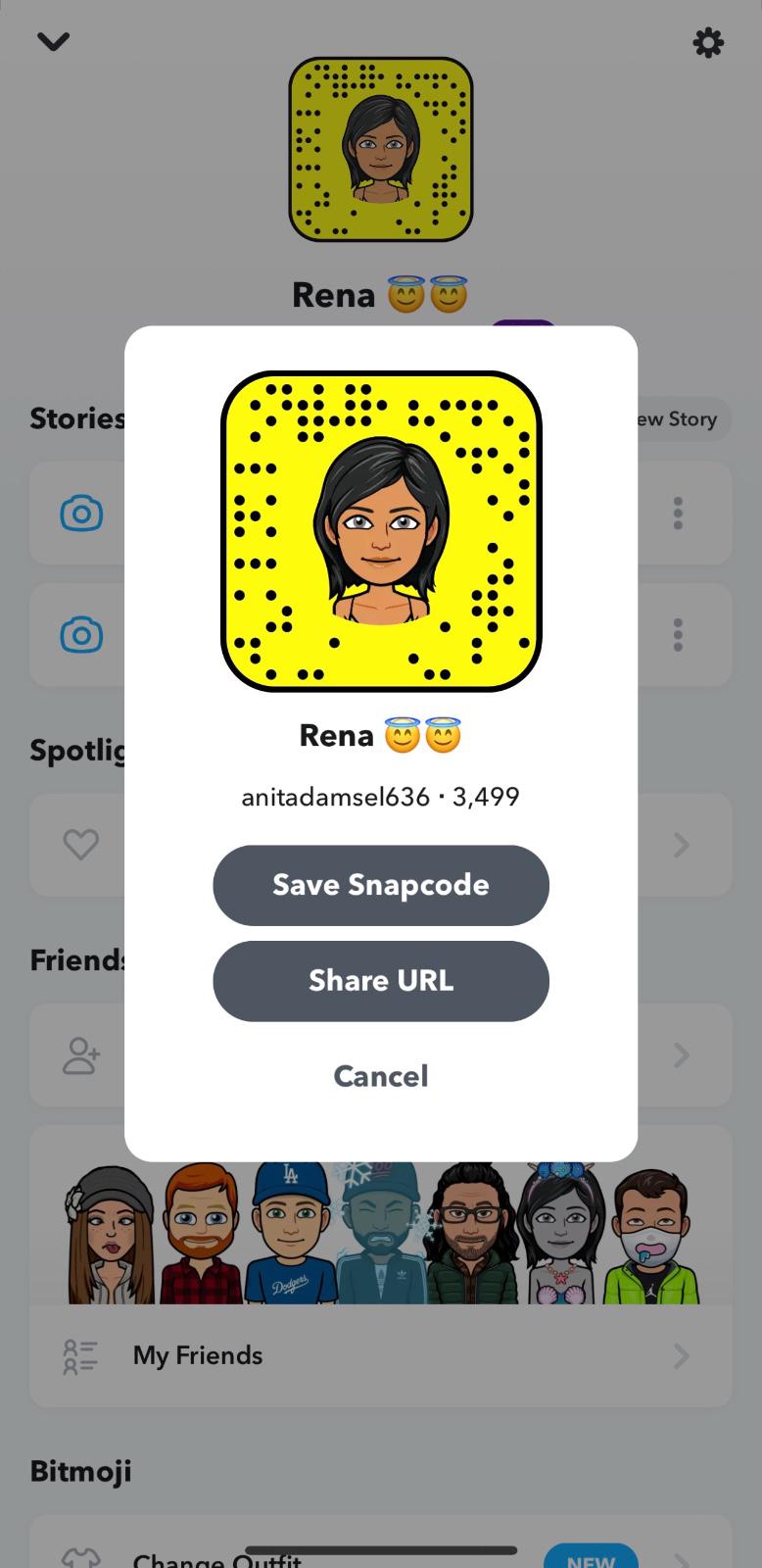The image size is (762, 1568).
Task: Cancel the Snapcode dialog
Action: click(x=380, y=1076)
